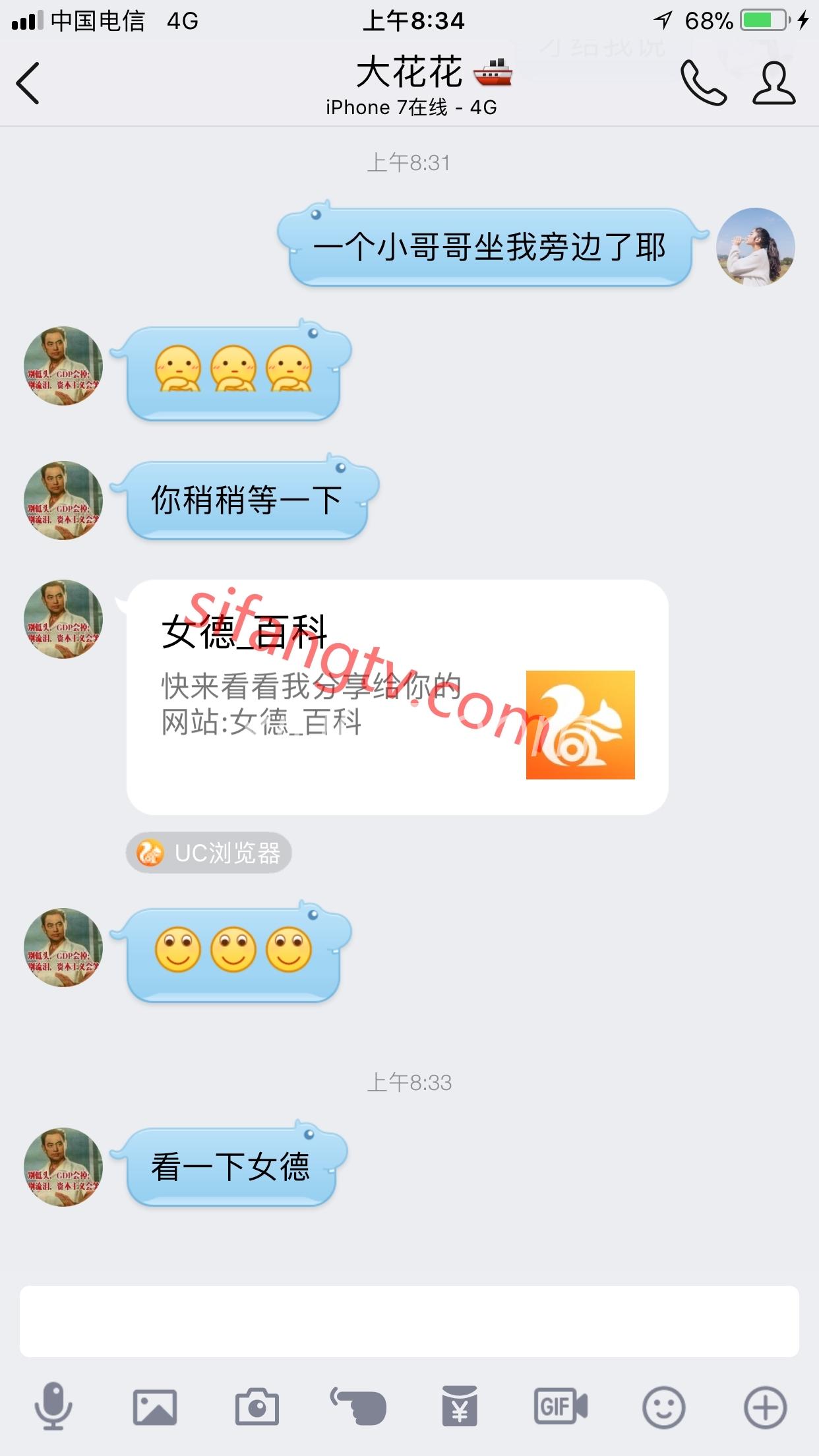Viewport: 819px width, 1456px height.
Task: Send a red packet with the ¥ icon
Action: click(460, 1407)
